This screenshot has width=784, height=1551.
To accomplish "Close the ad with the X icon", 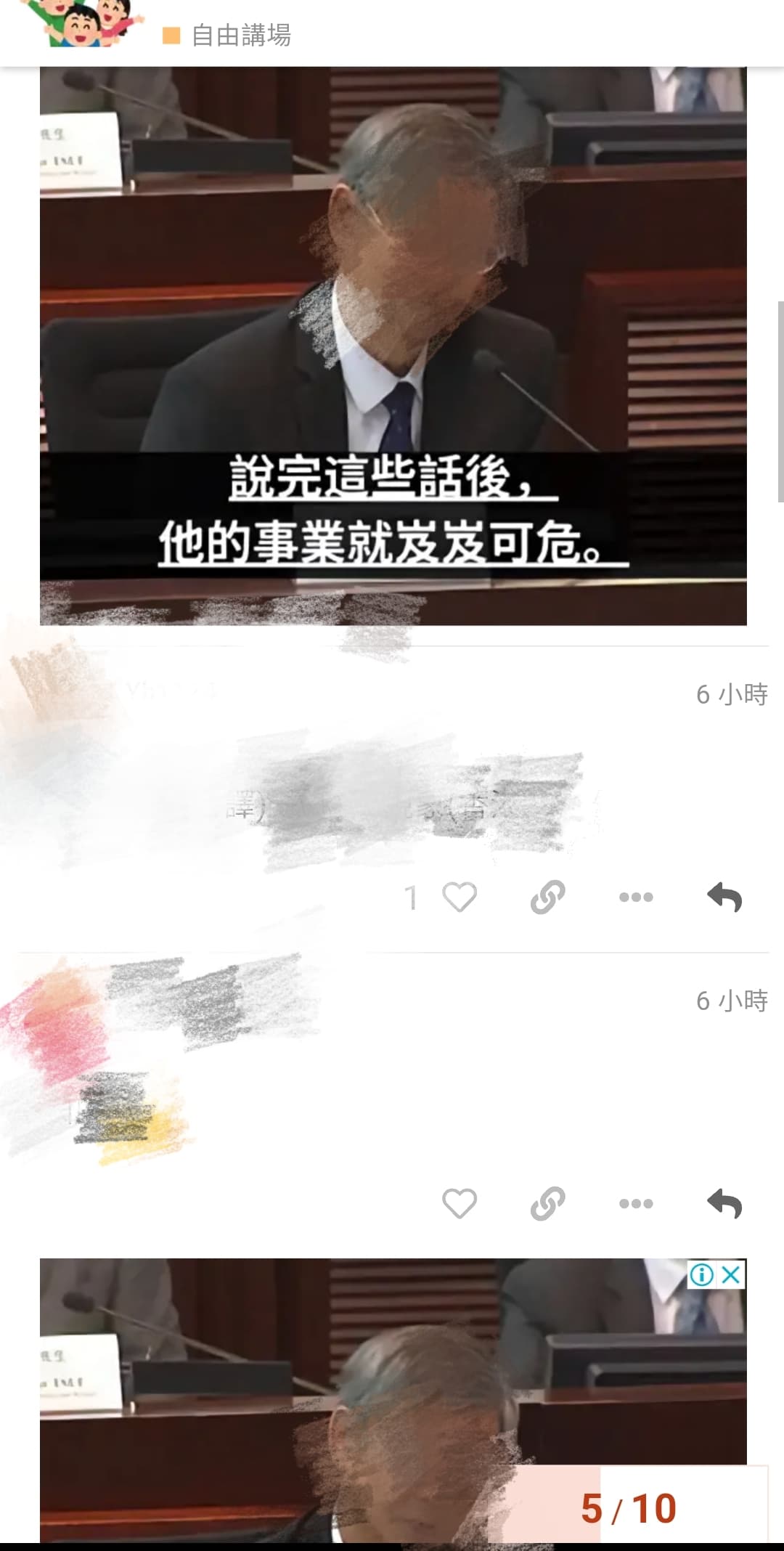I will [732, 1274].
